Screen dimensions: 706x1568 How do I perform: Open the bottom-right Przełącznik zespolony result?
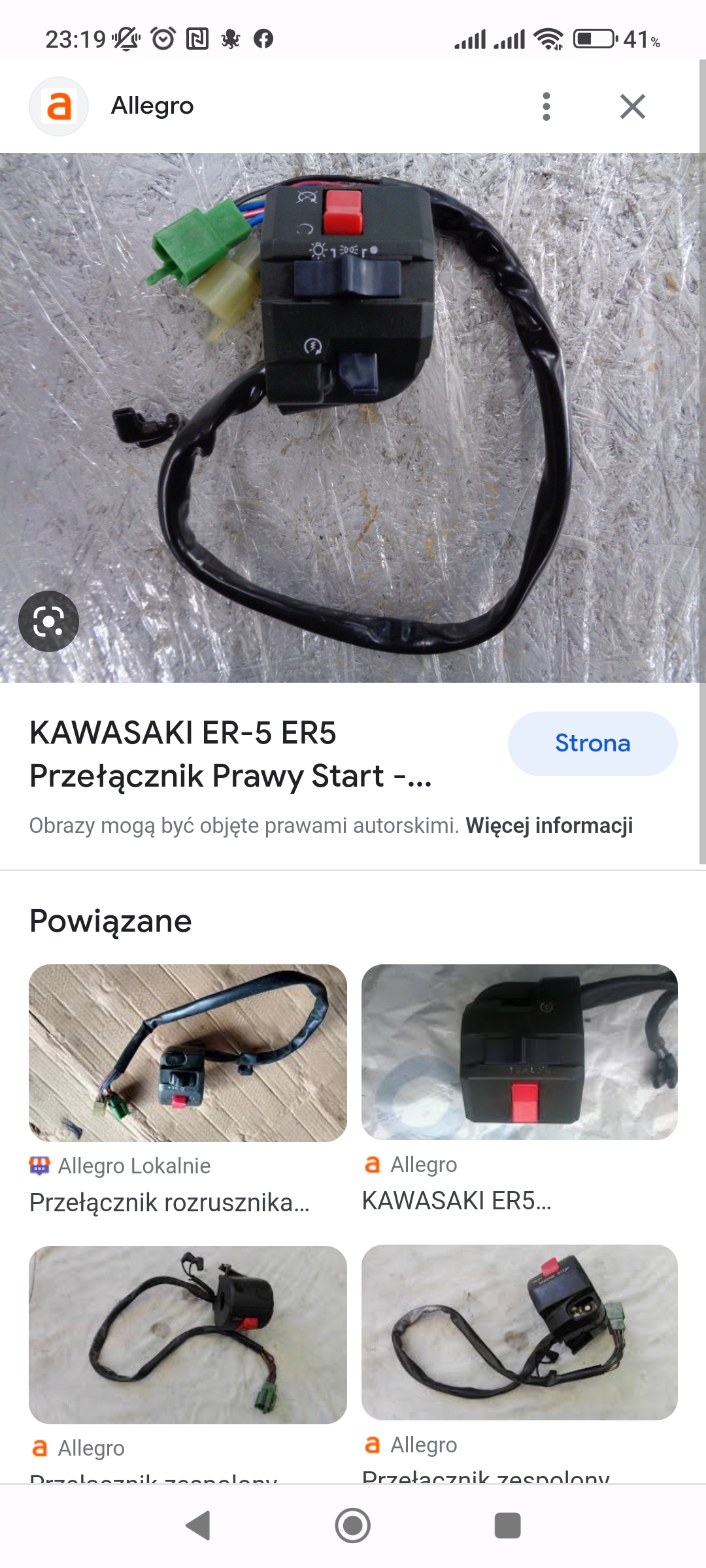pos(519,1333)
